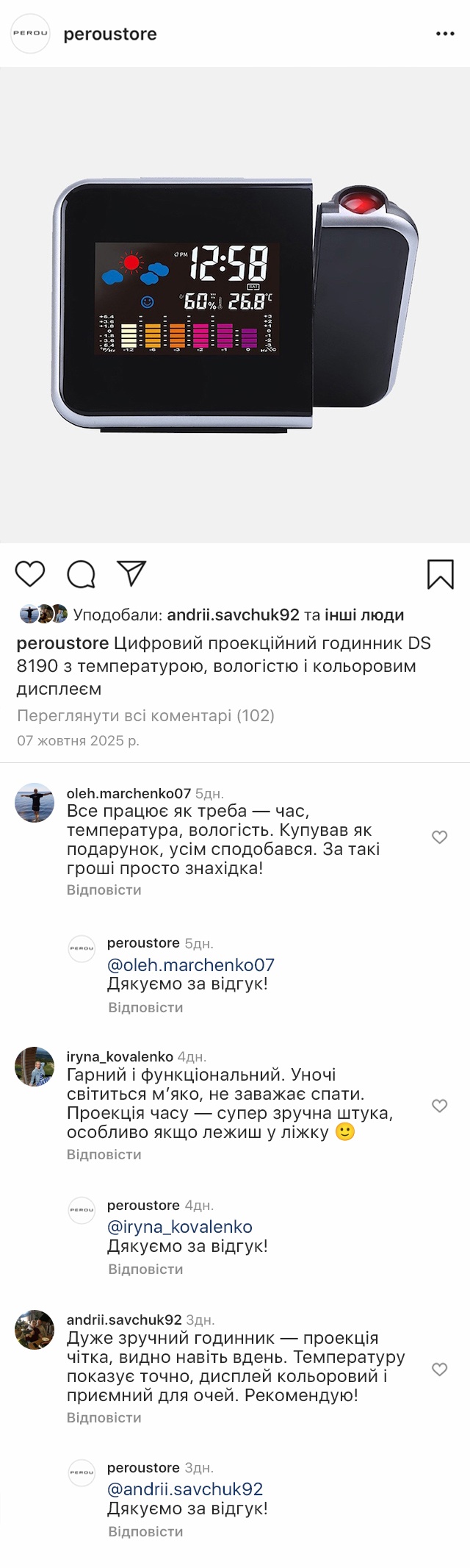The image size is (470, 1568).
Task: Open iryna_kovalenko's profile picture
Action: pos(35,1067)
